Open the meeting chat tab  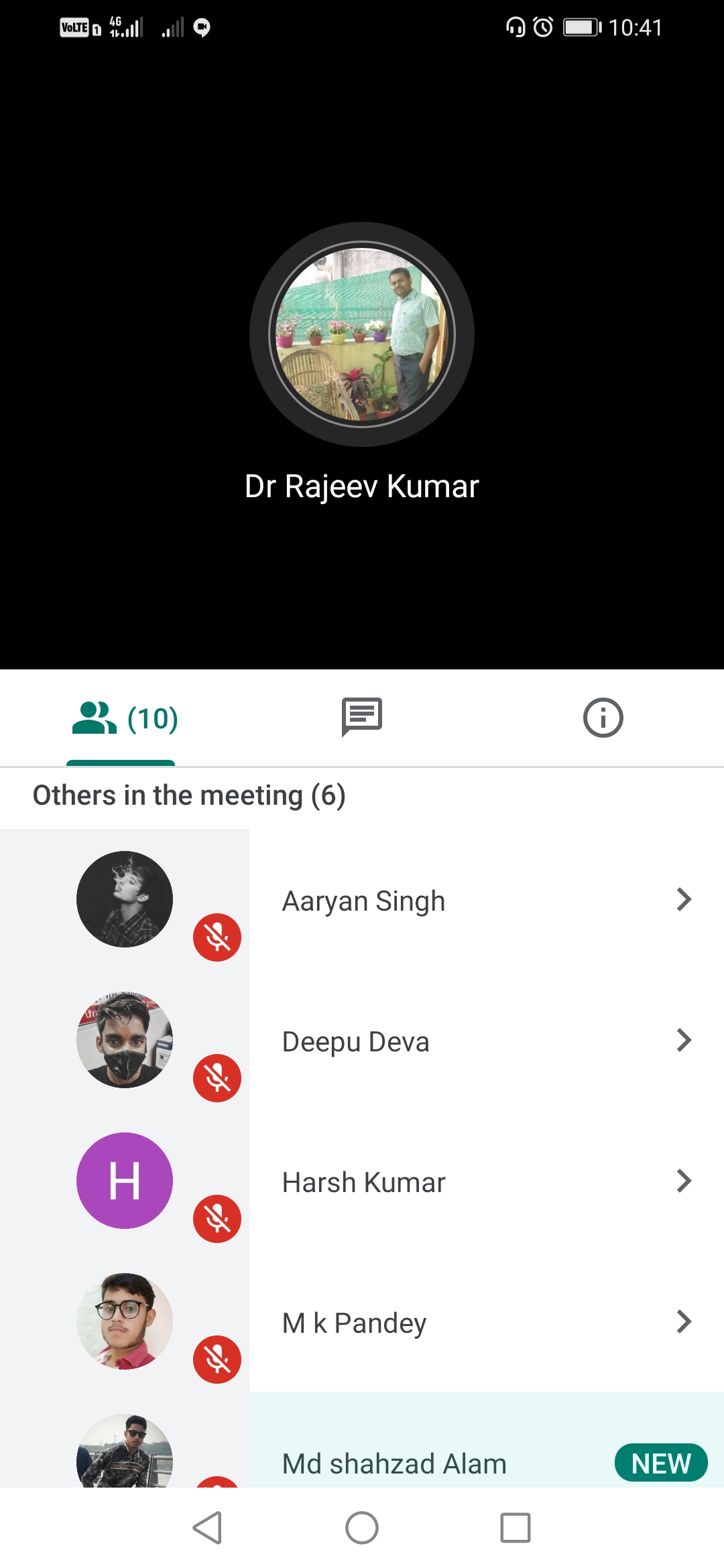point(362,717)
